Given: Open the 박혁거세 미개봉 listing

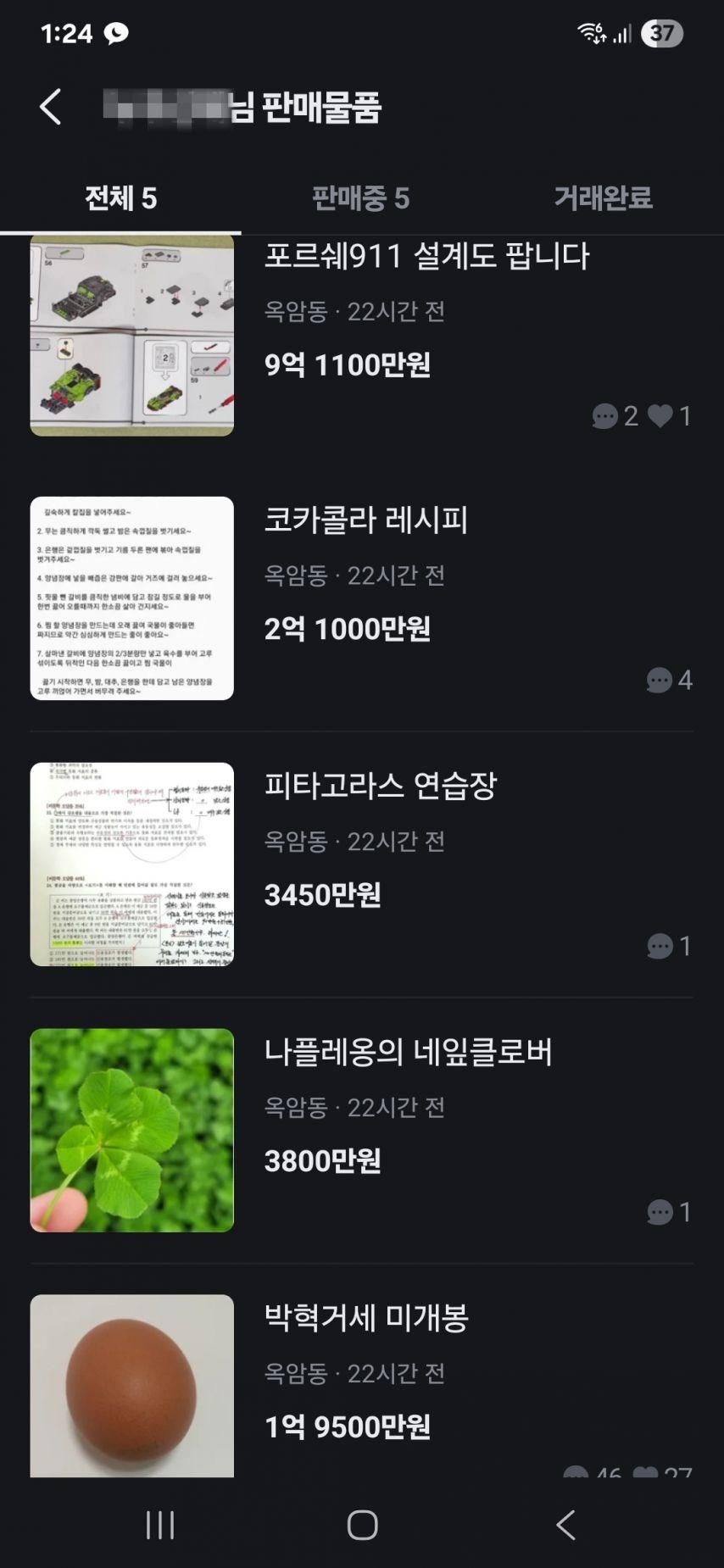Looking at the screenshot, I should [x=366, y=1318].
